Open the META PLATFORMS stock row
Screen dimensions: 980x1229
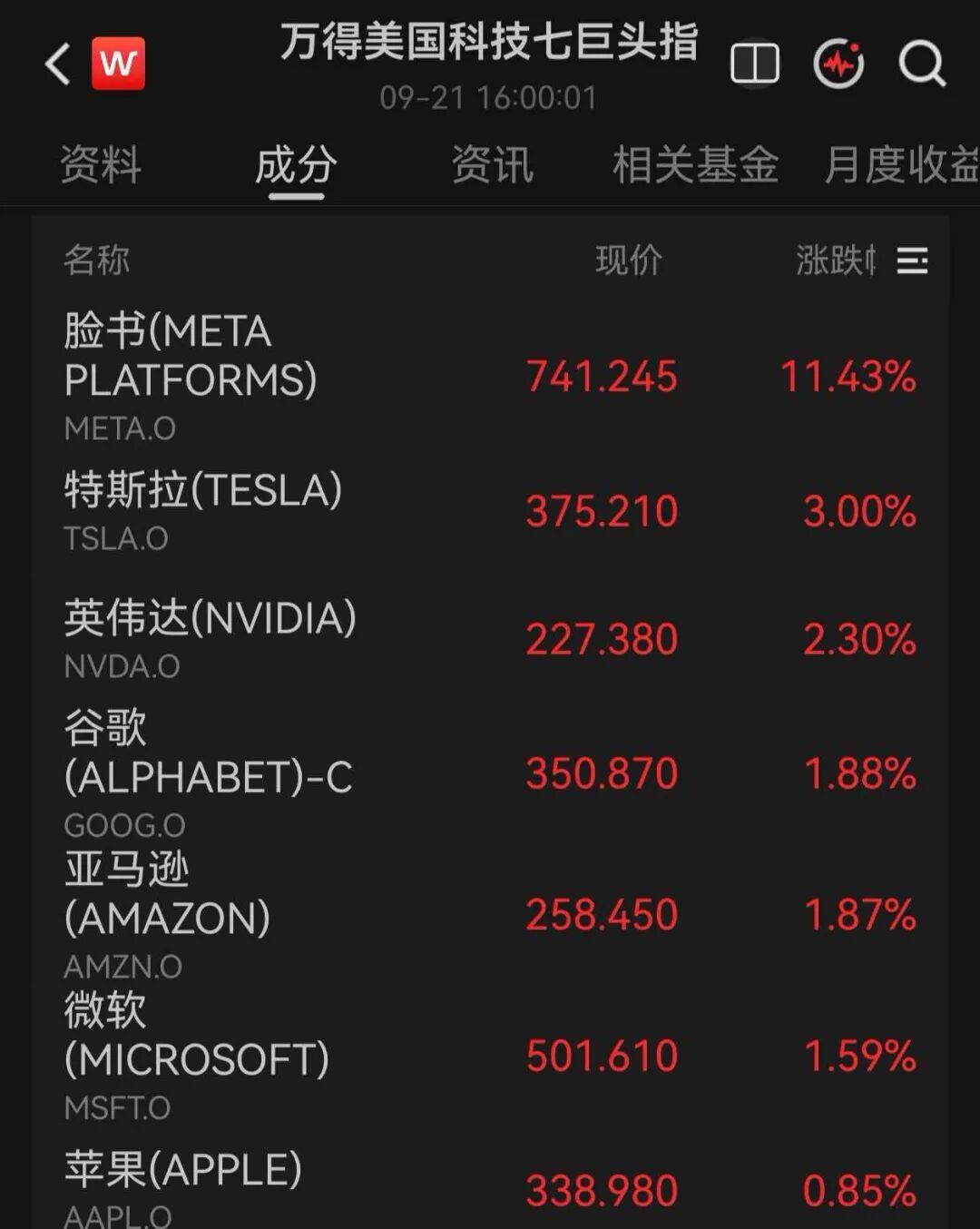click(x=490, y=377)
